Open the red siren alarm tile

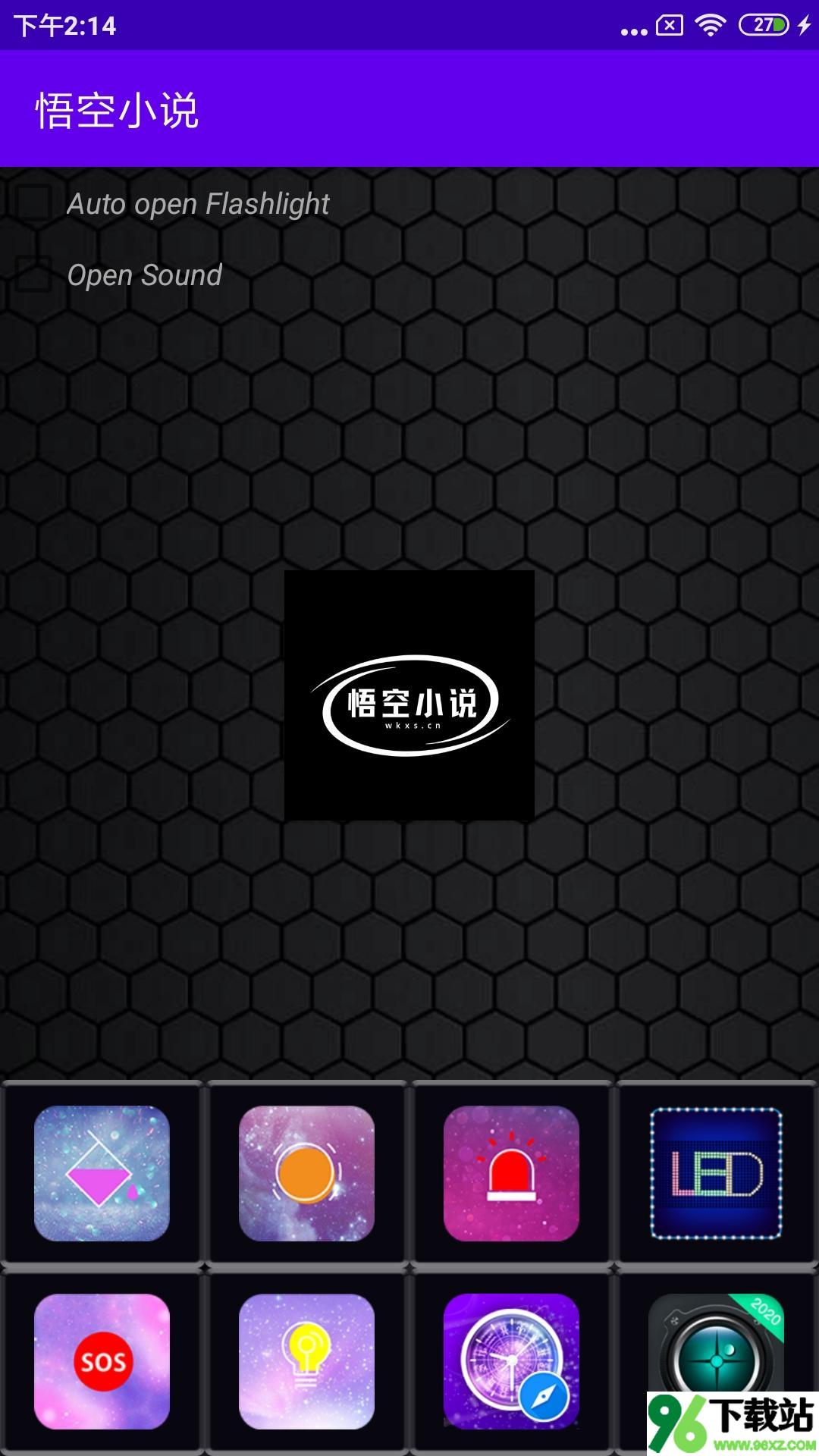pyautogui.click(x=511, y=1173)
